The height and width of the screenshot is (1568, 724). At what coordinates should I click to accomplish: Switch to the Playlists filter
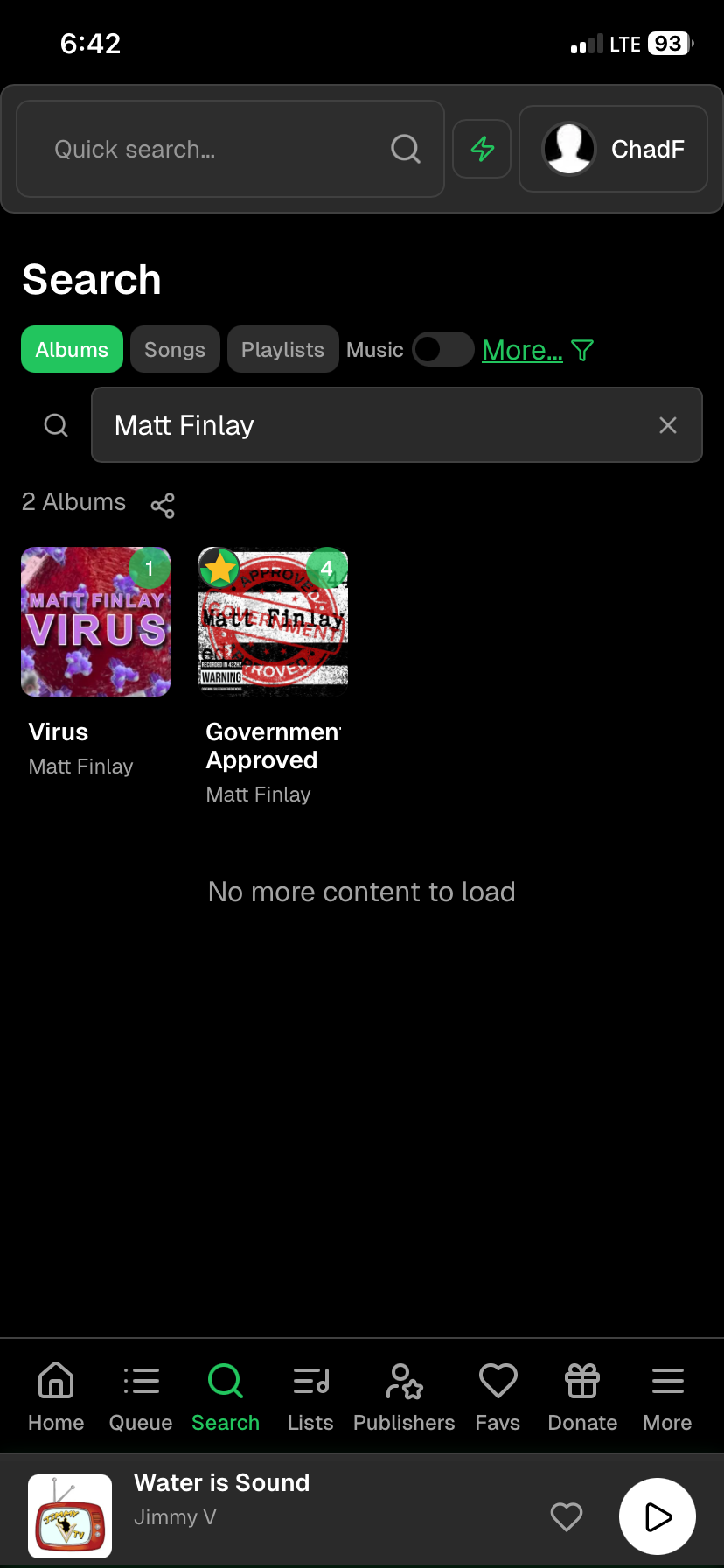[x=282, y=350]
